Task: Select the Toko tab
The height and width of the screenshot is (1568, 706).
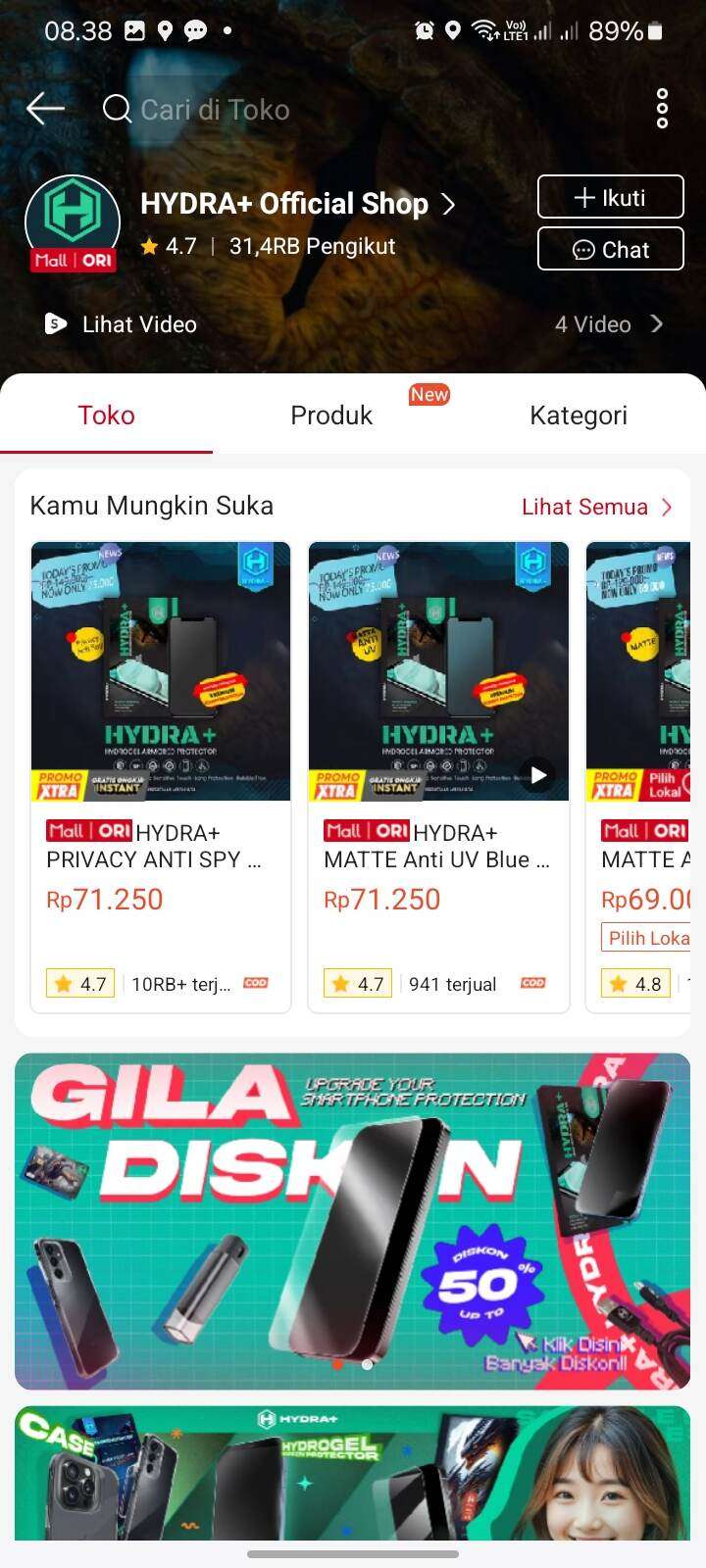Action: [106, 416]
